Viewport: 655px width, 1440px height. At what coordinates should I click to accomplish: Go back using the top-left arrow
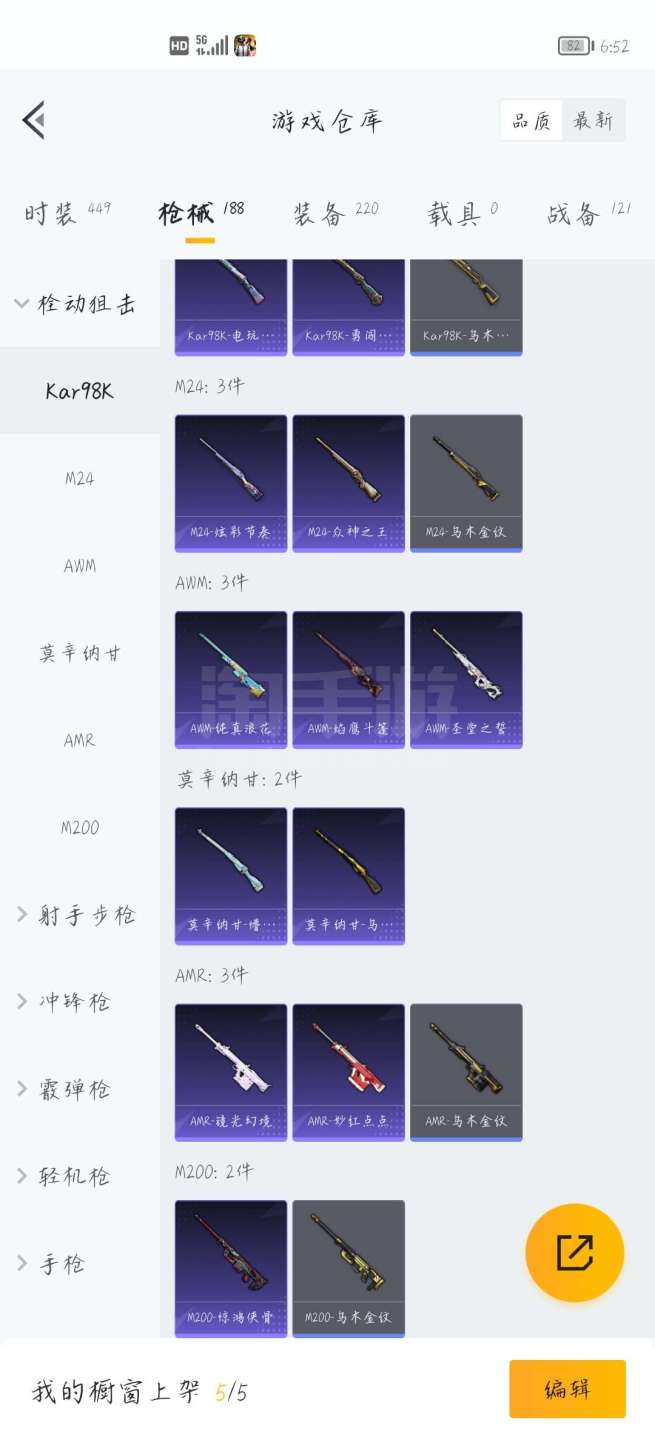[x=34, y=120]
